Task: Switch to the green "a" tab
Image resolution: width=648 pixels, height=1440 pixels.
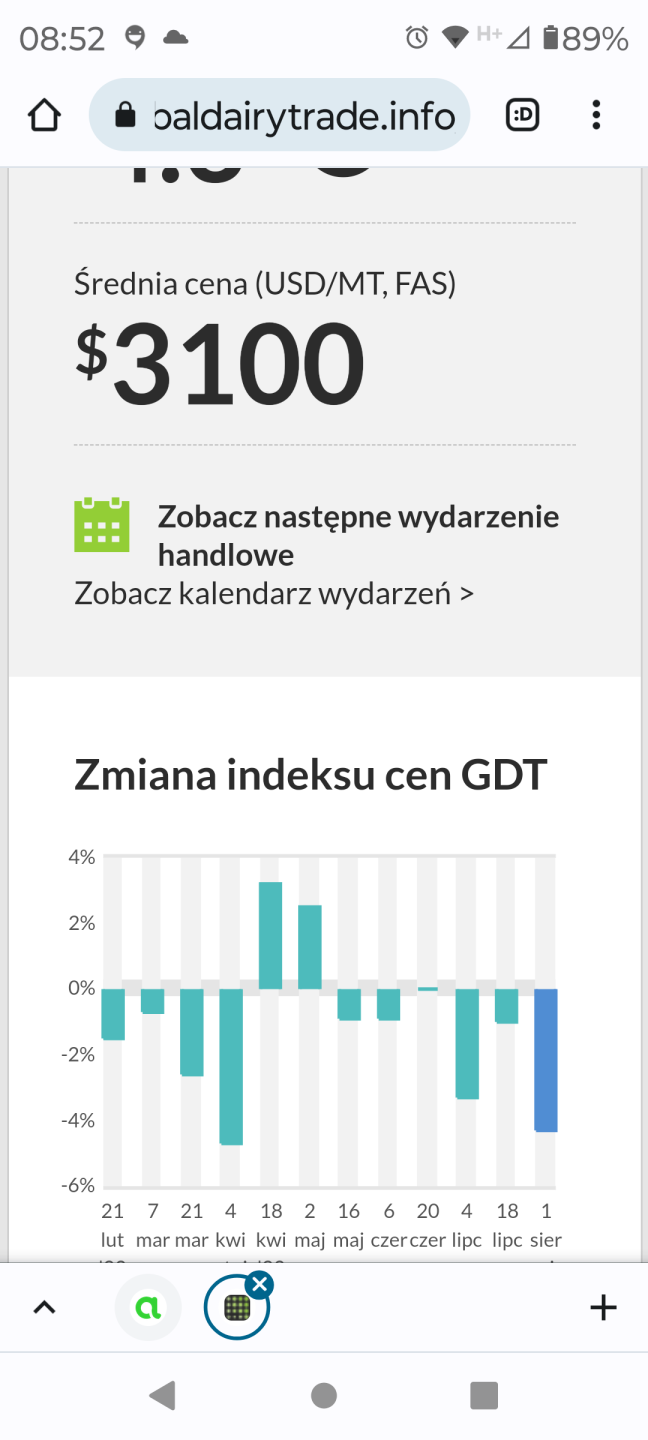Action: (x=148, y=1308)
